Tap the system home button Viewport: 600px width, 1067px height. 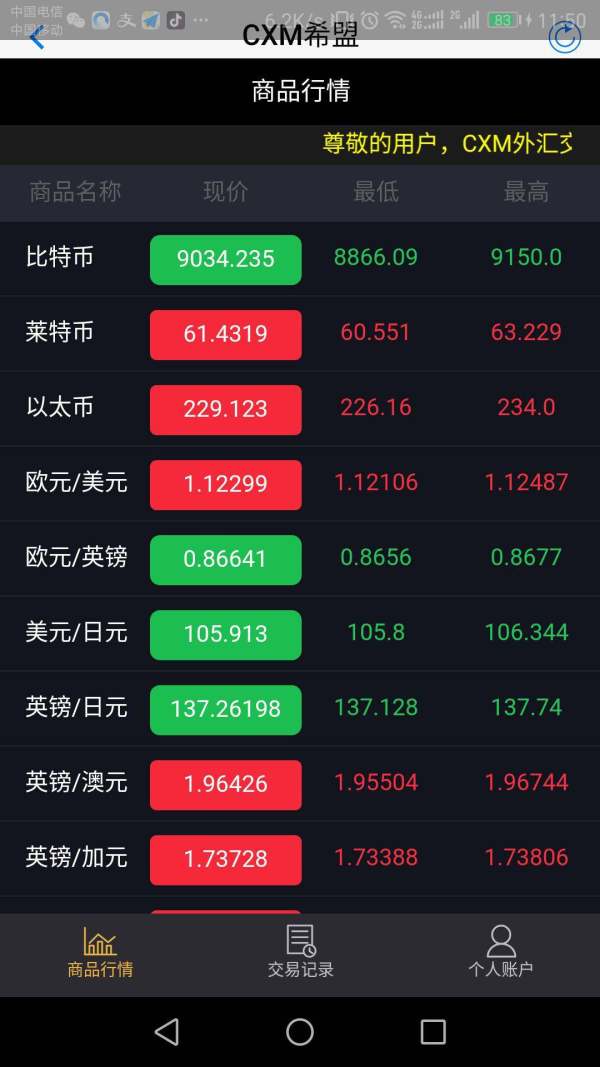coord(300,1032)
